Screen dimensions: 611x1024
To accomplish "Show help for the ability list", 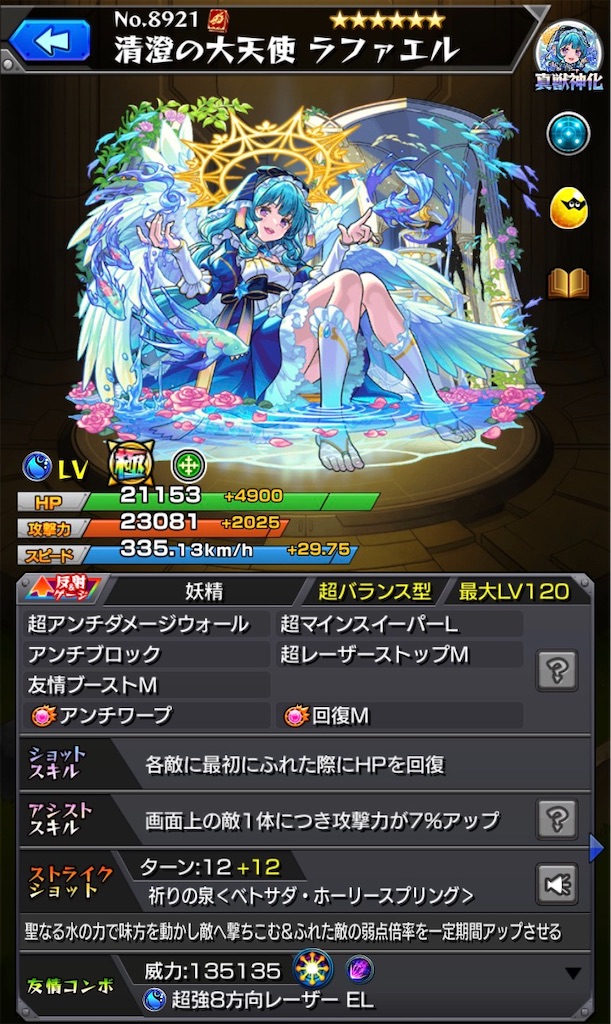I will pyautogui.click(x=557, y=670).
